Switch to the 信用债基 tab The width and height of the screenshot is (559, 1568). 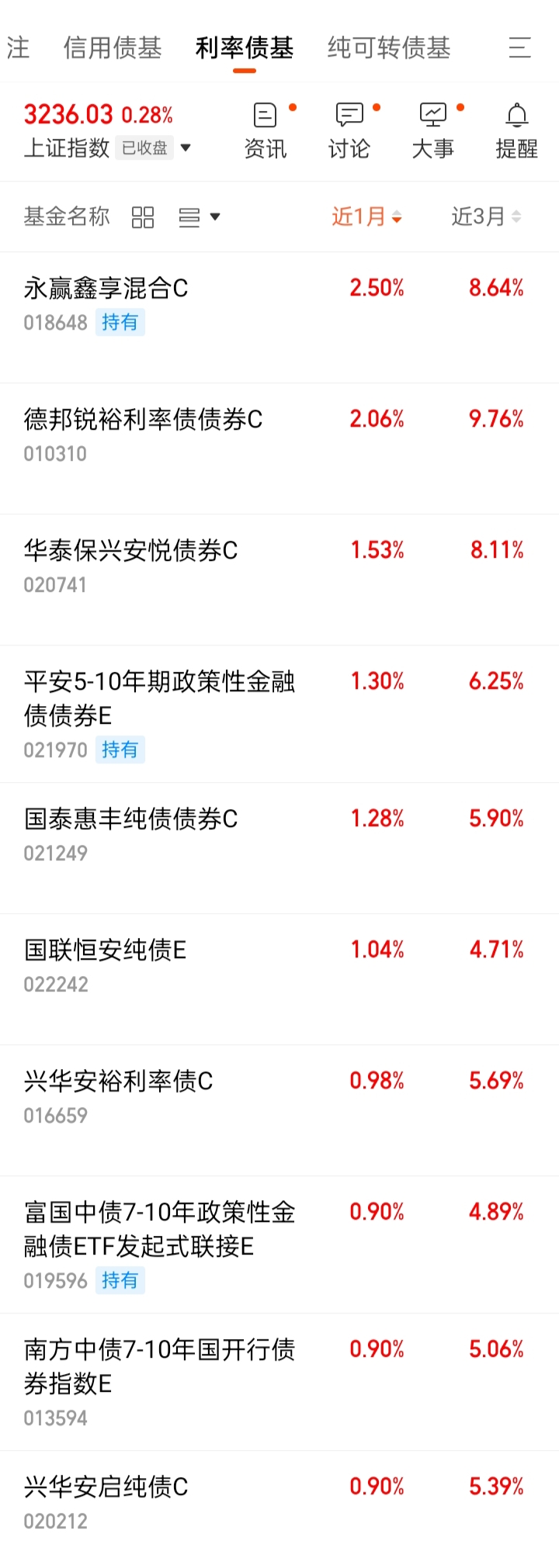112,48
